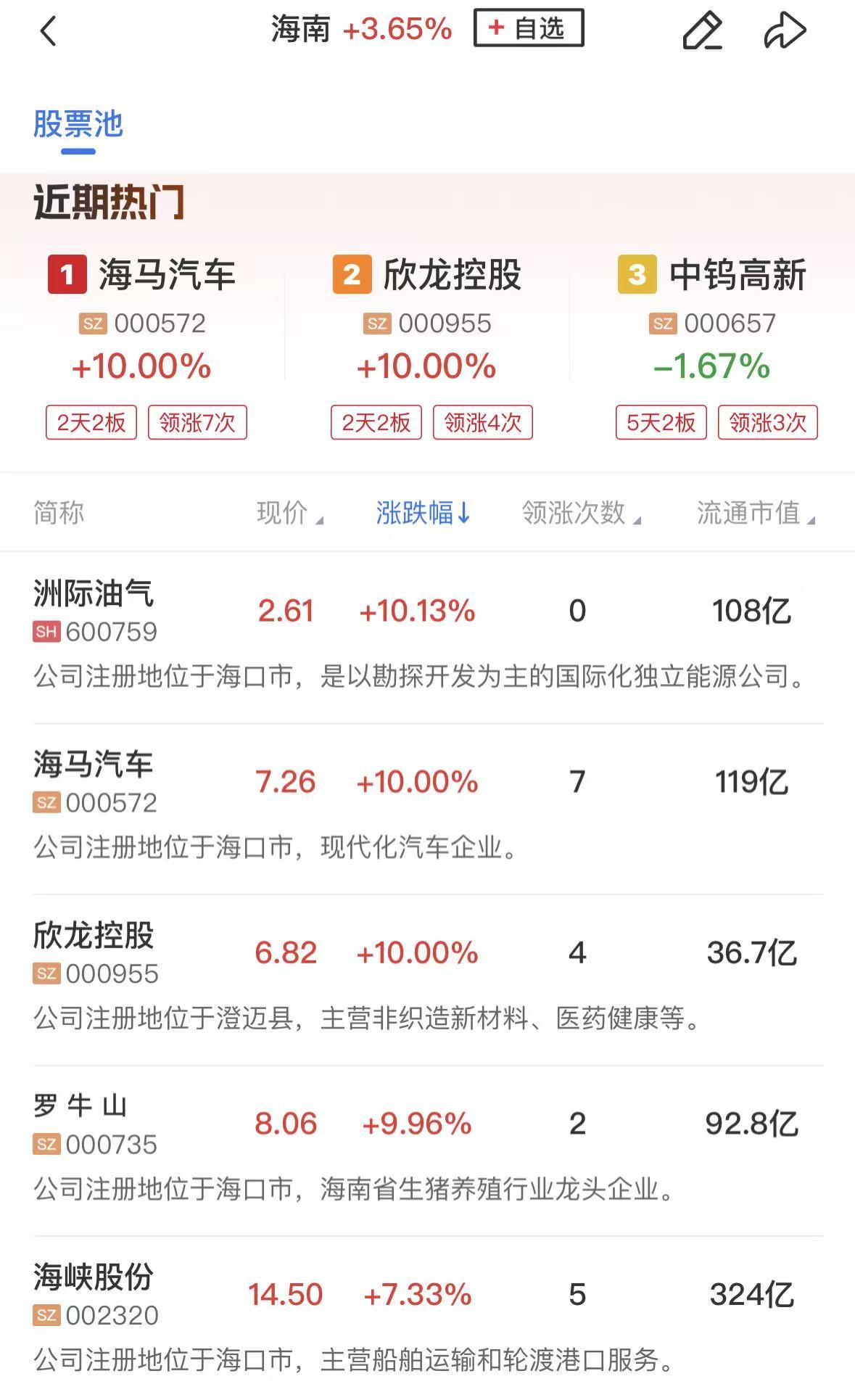Sort the list by 领涨次数
855x1400 pixels.
click(581, 513)
